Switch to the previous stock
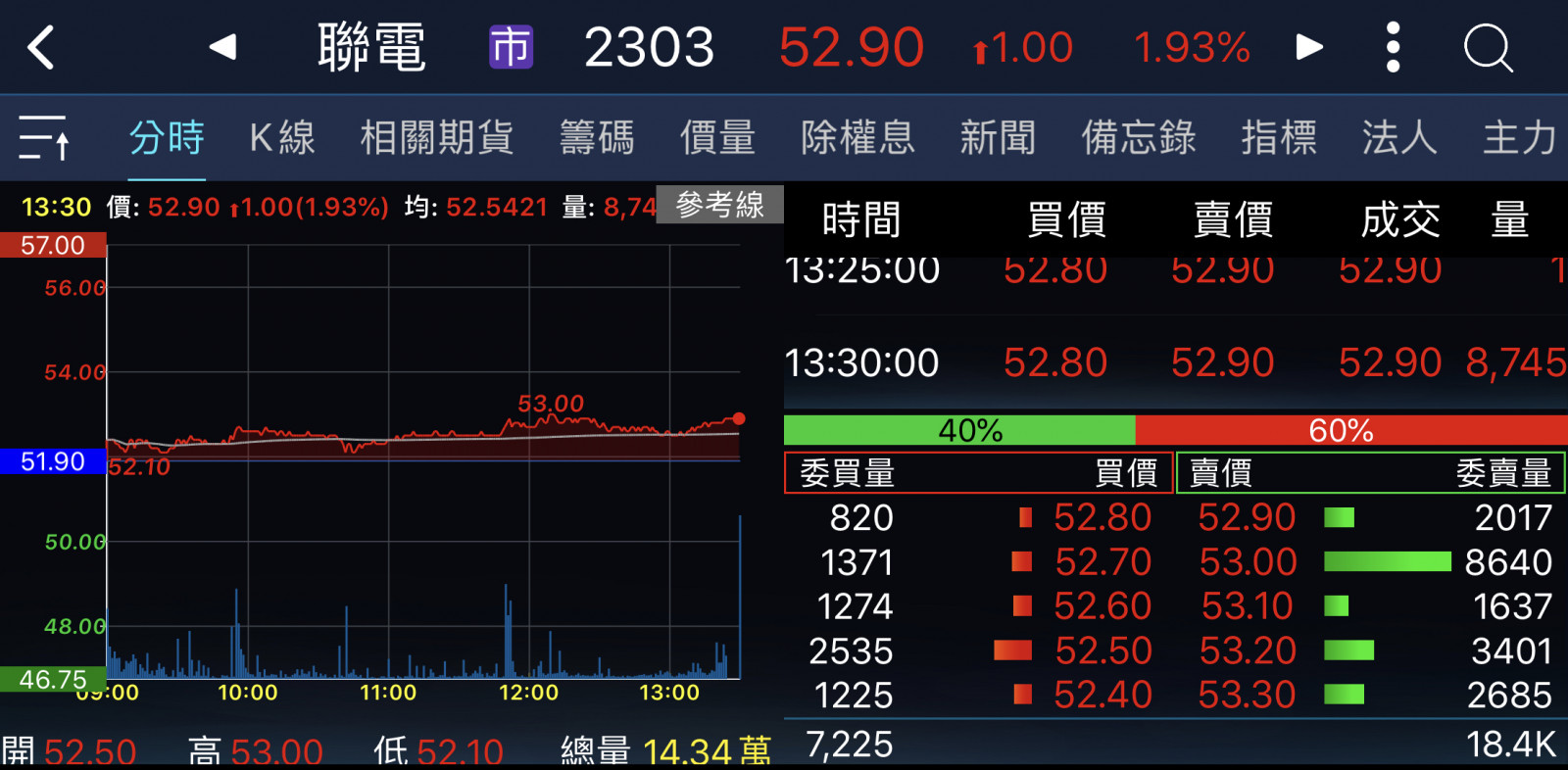The image size is (1568, 770). 223,47
